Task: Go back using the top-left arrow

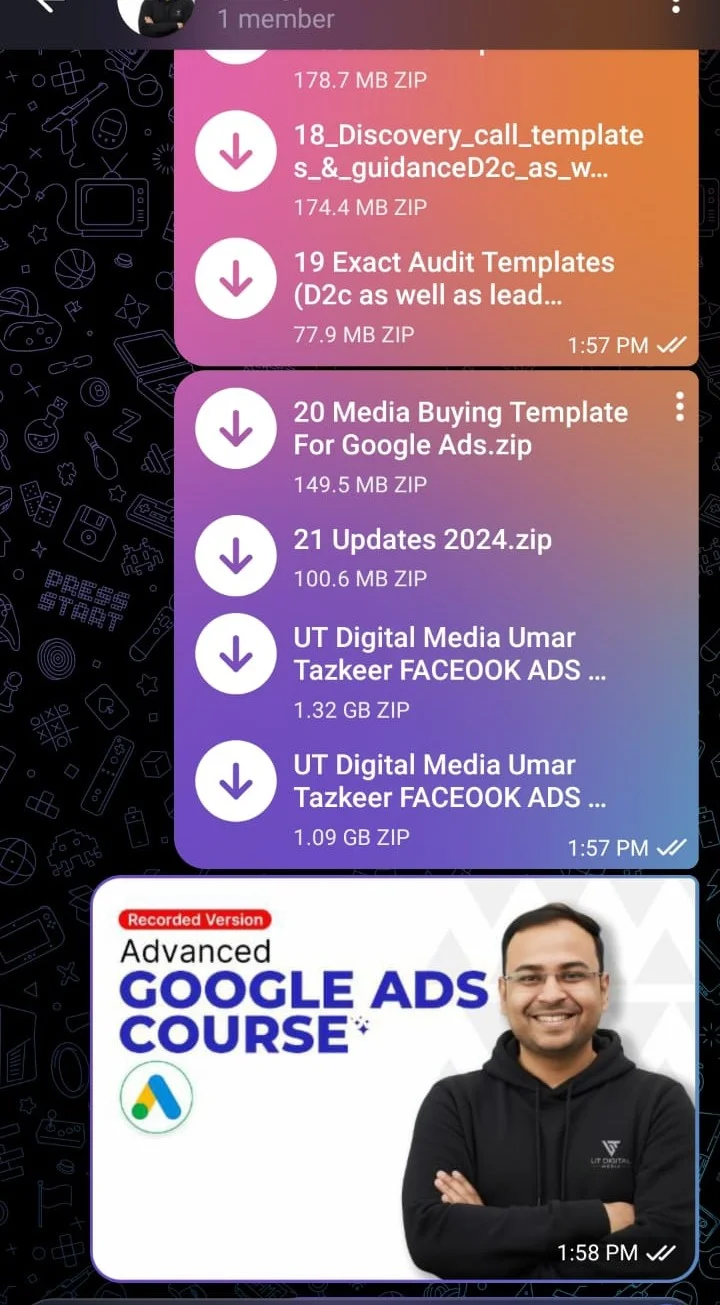Action: coord(42,5)
